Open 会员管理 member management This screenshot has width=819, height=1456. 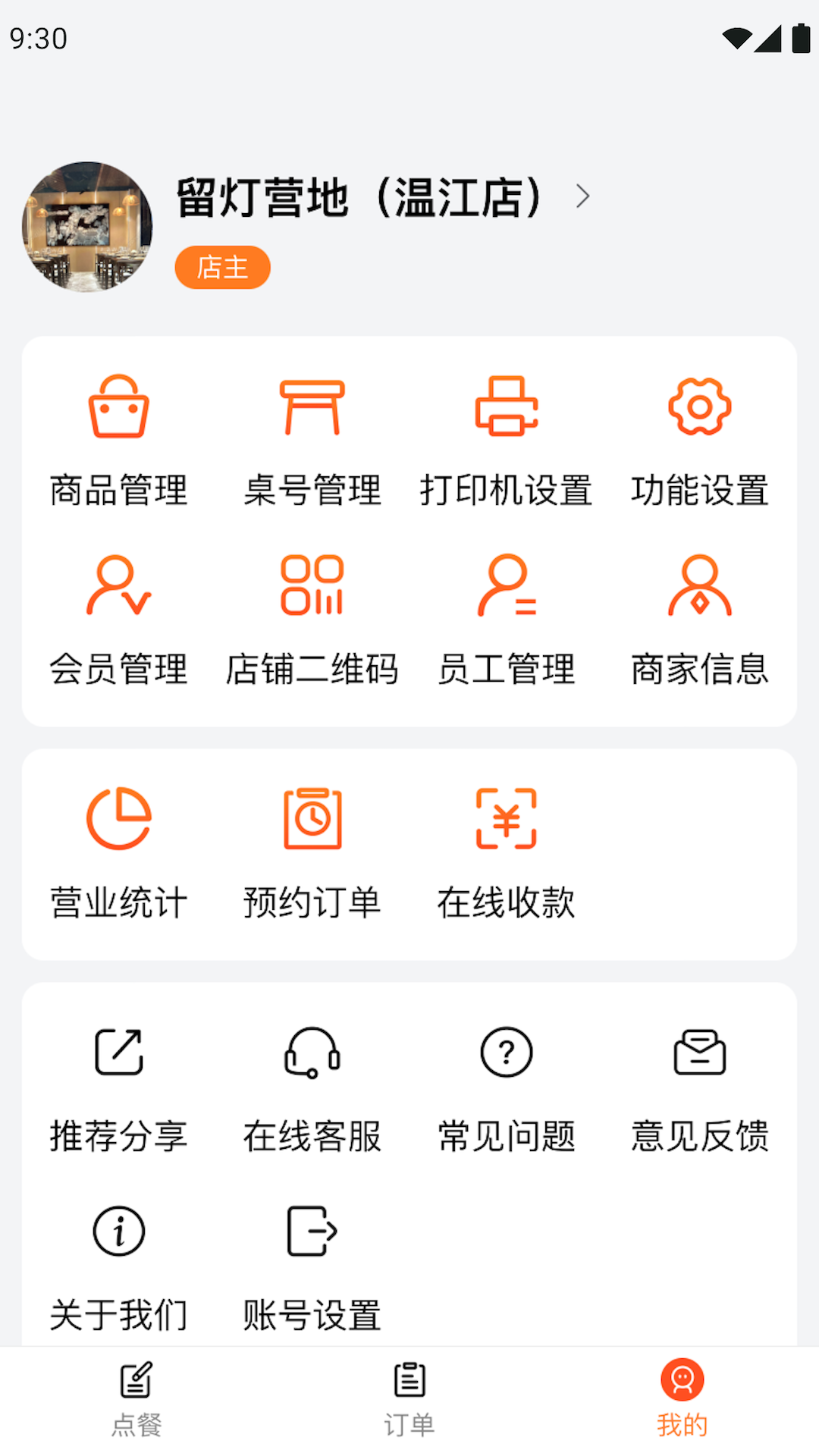(x=118, y=619)
